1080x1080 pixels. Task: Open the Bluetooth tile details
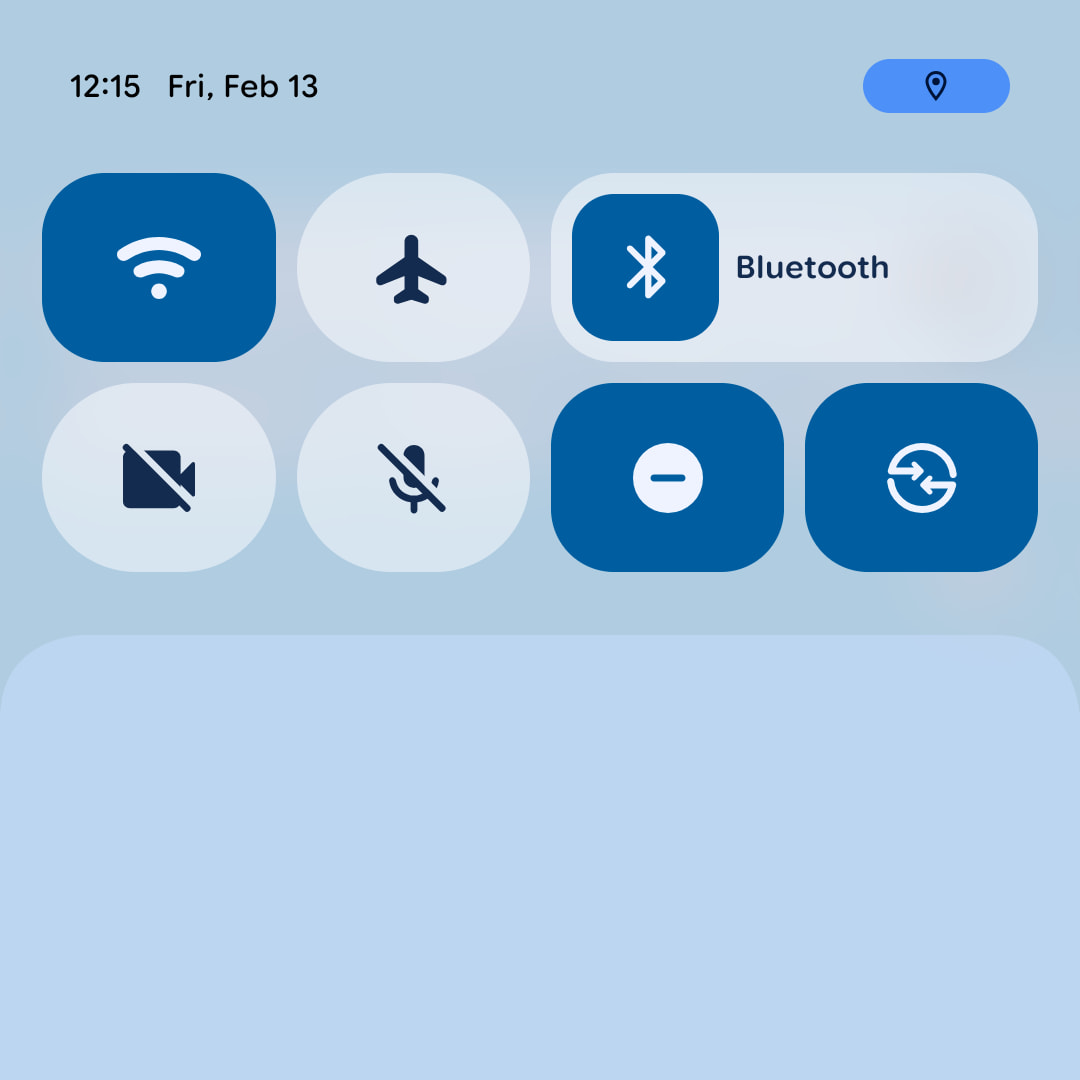tap(860, 267)
